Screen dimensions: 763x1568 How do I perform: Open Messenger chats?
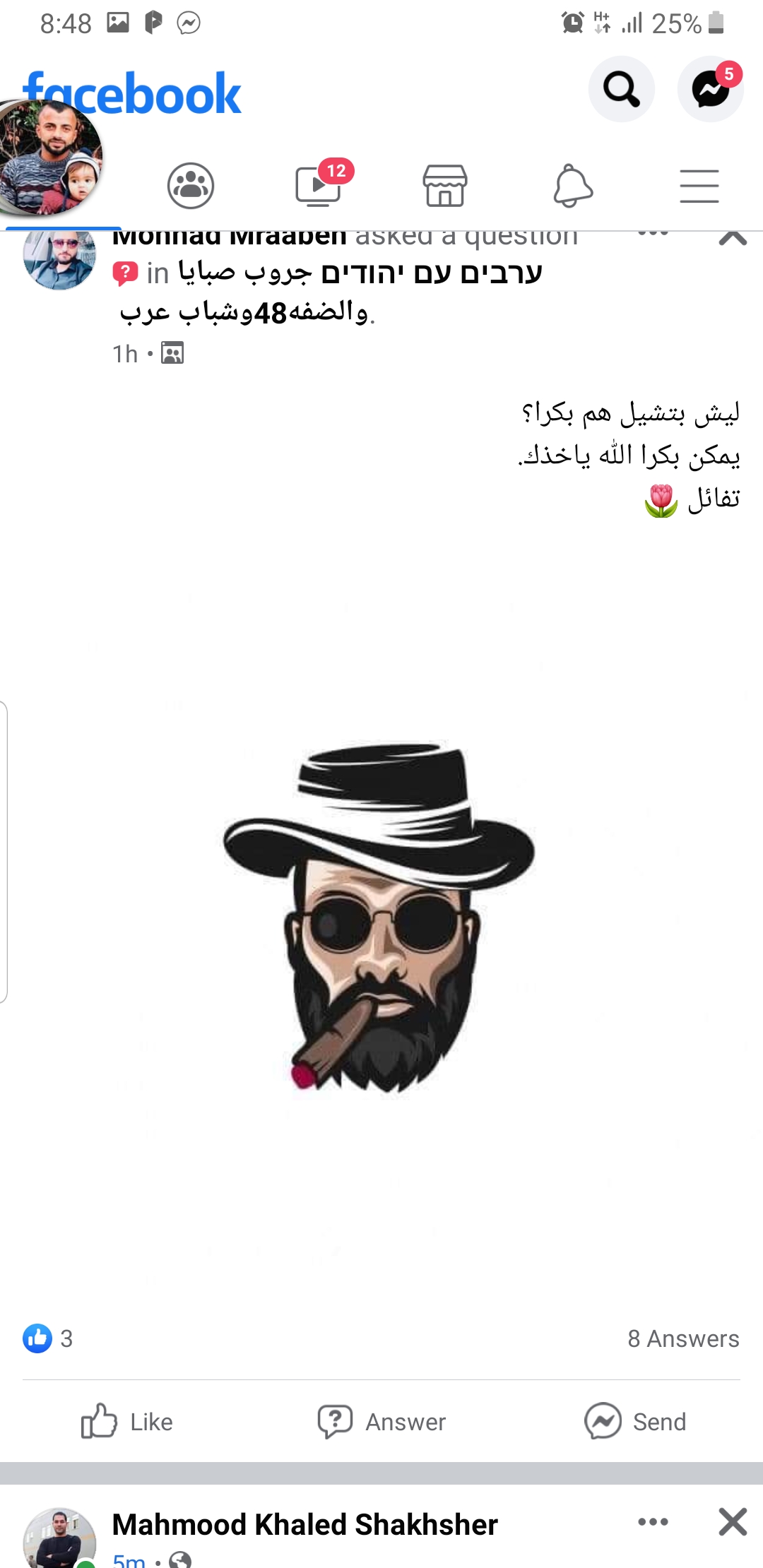710,90
